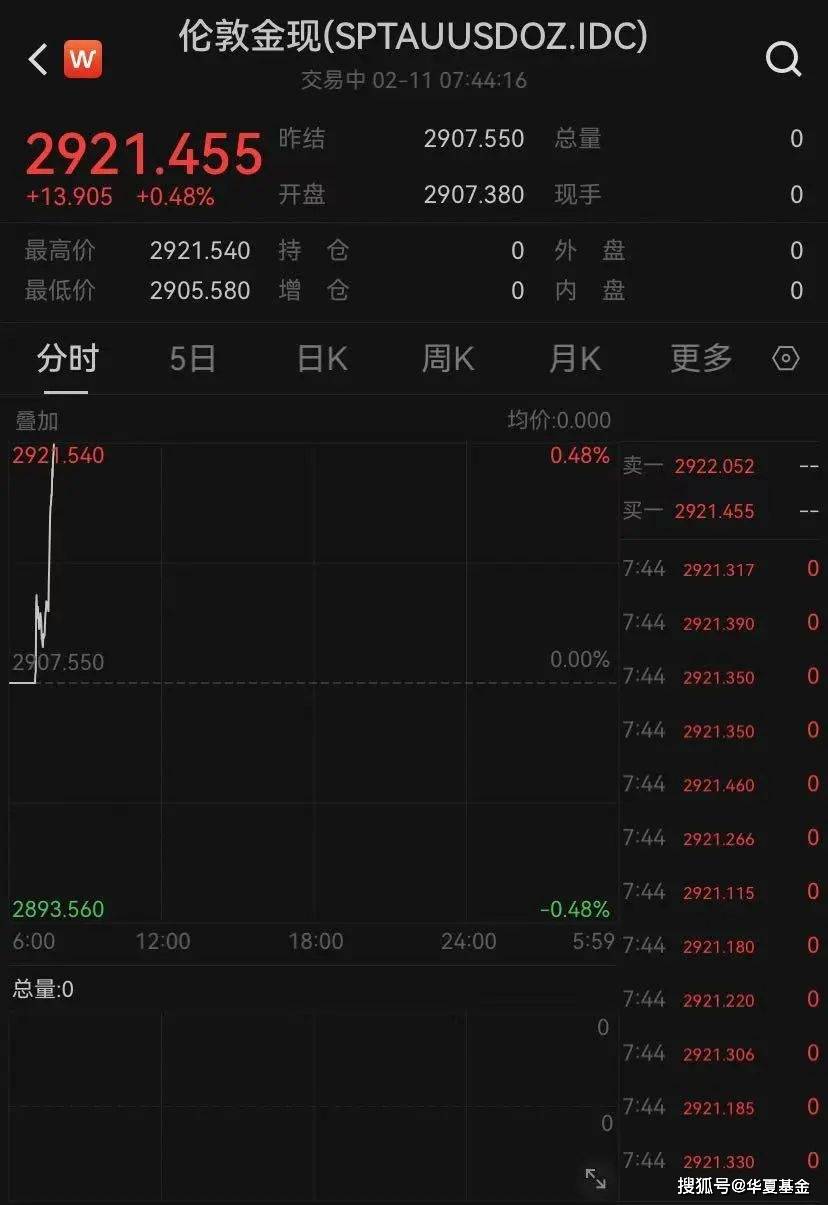Open the 日K daily candlestick view
Screen dimensions: 828x1205
click(318, 358)
